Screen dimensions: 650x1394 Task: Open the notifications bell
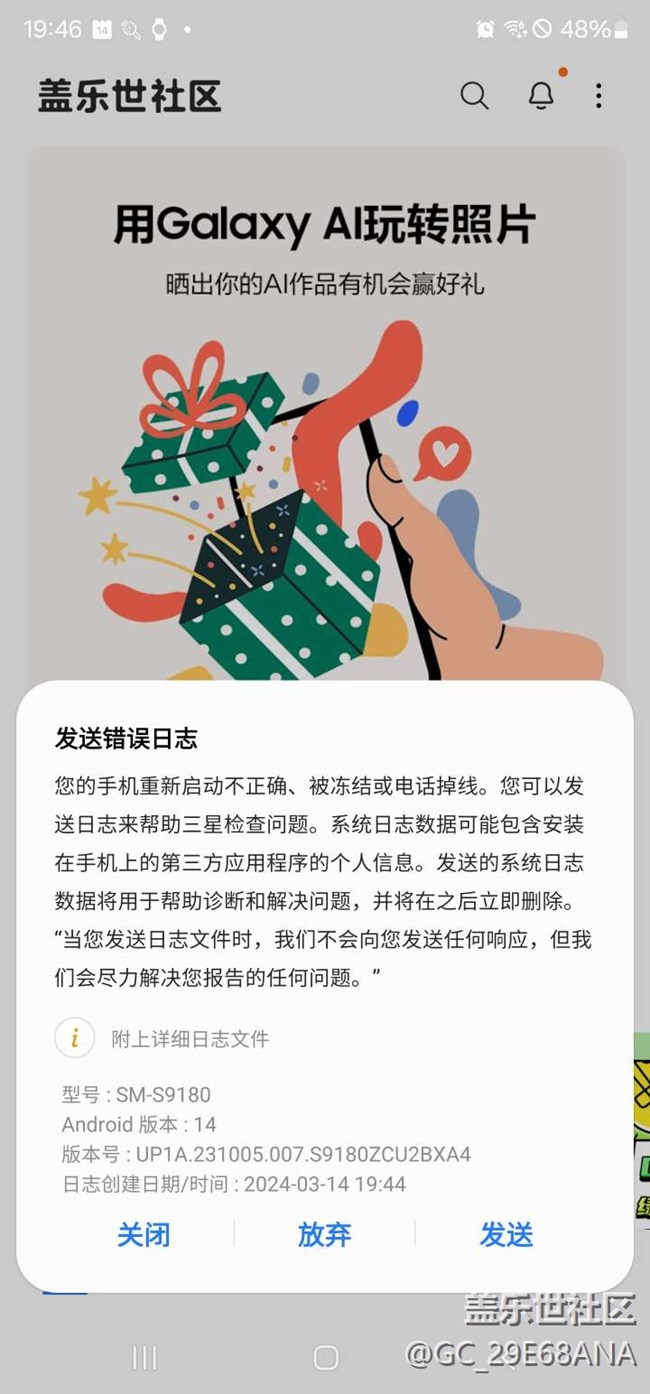[x=541, y=96]
